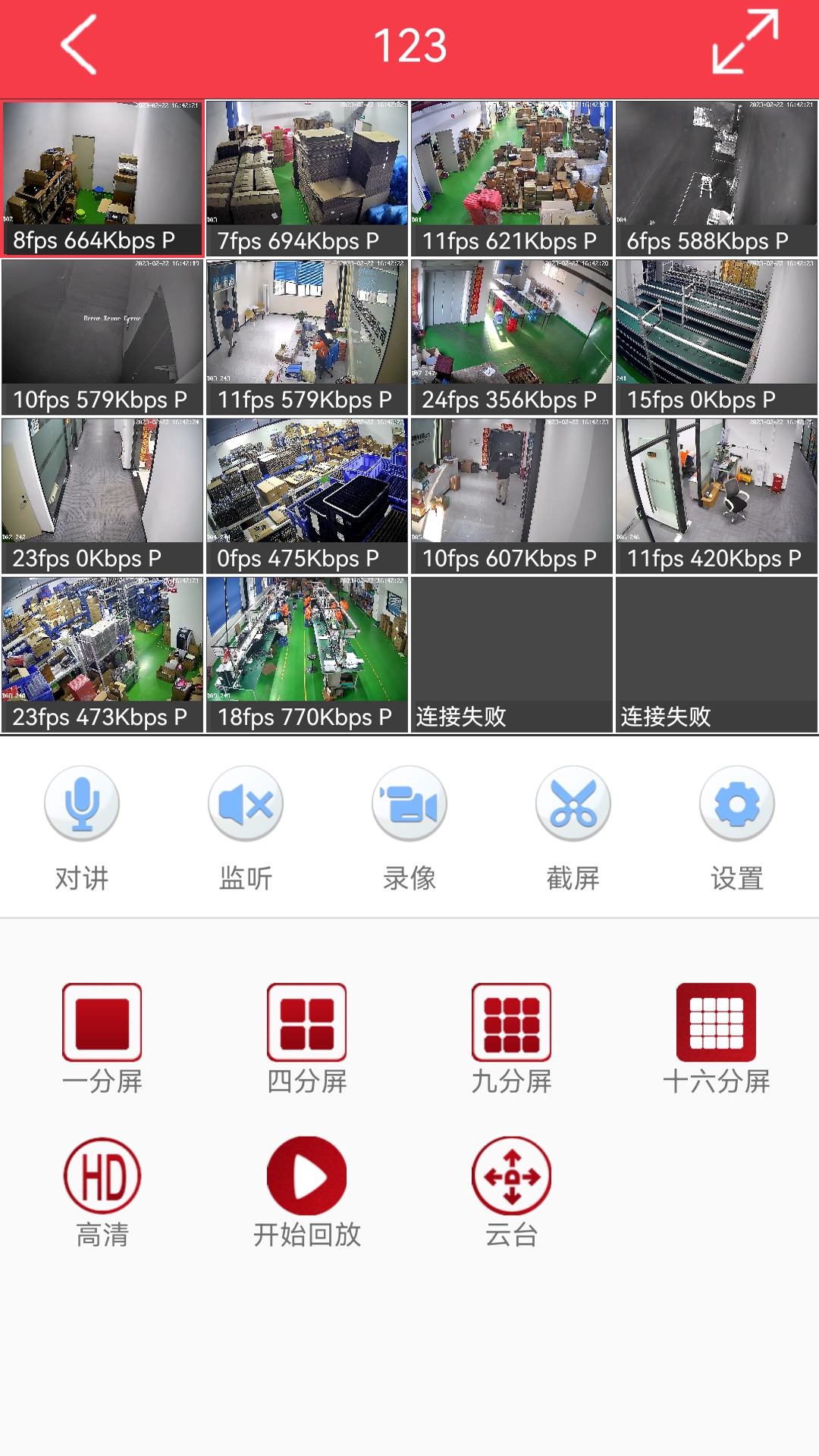Tap the 123 device title in header

click(409, 44)
